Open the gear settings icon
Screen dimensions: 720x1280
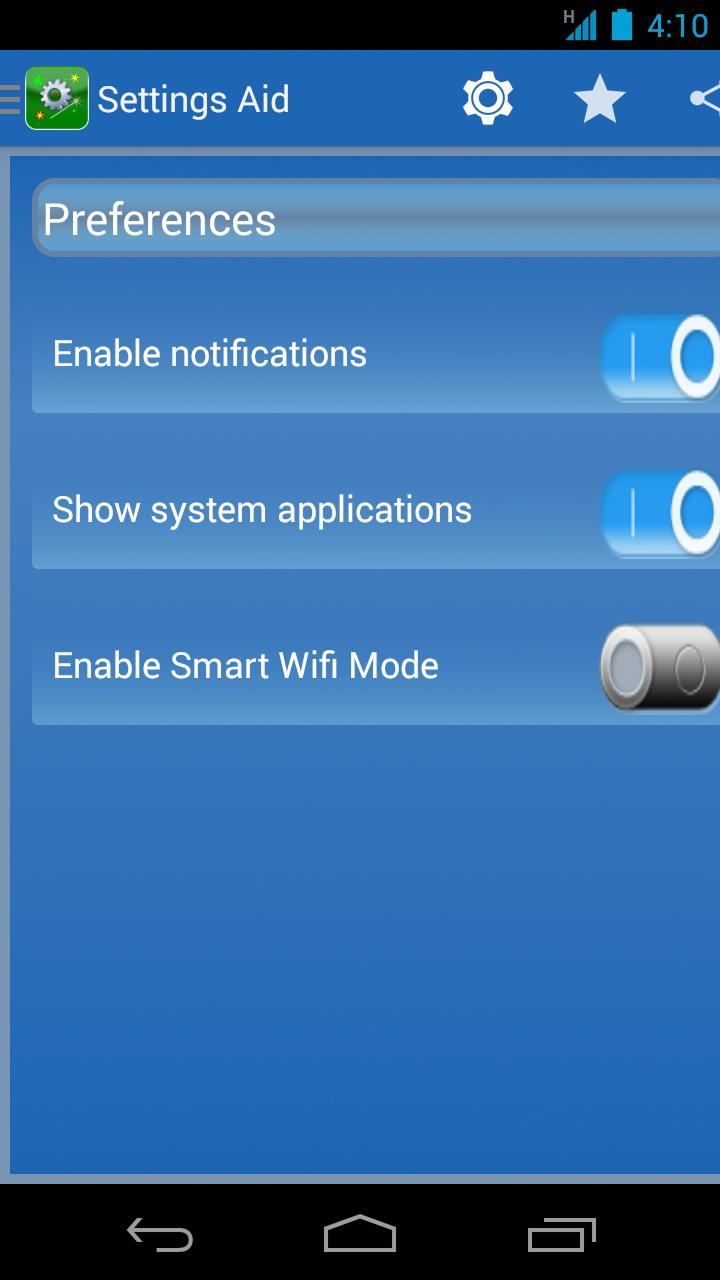click(x=488, y=99)
